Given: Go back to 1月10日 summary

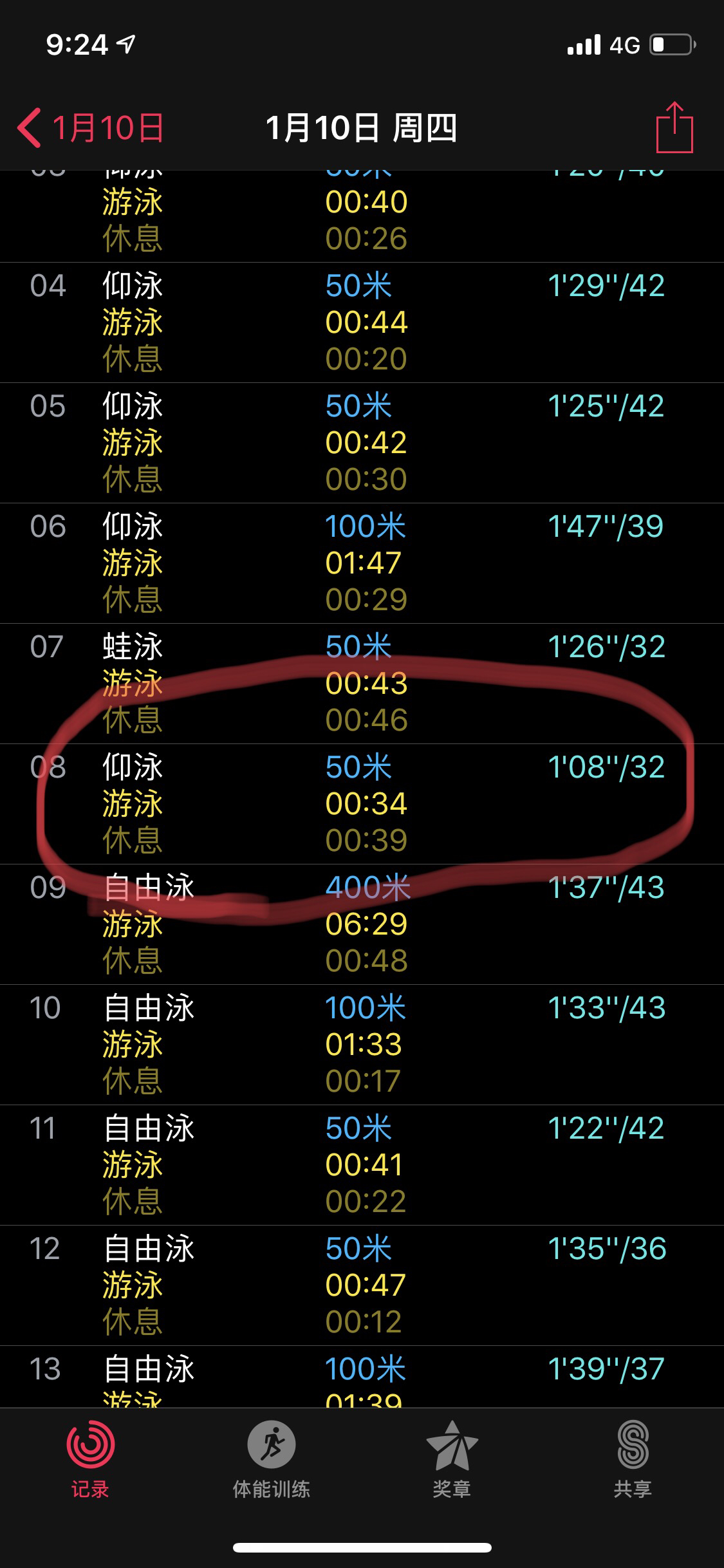Looking at the screenshot, I should click(90, 127).
